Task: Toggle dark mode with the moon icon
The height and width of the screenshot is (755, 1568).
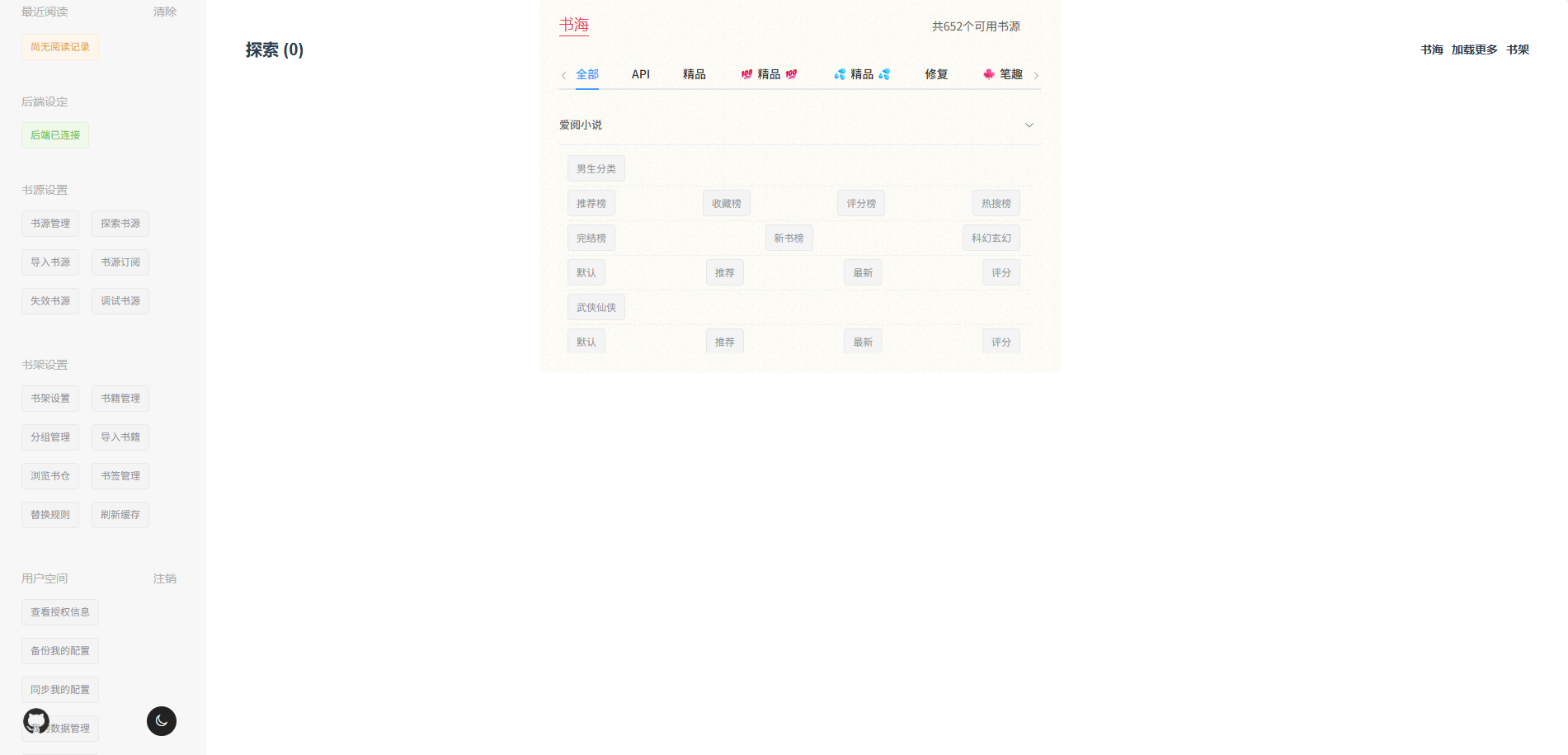Action: [x=162, y=721]
